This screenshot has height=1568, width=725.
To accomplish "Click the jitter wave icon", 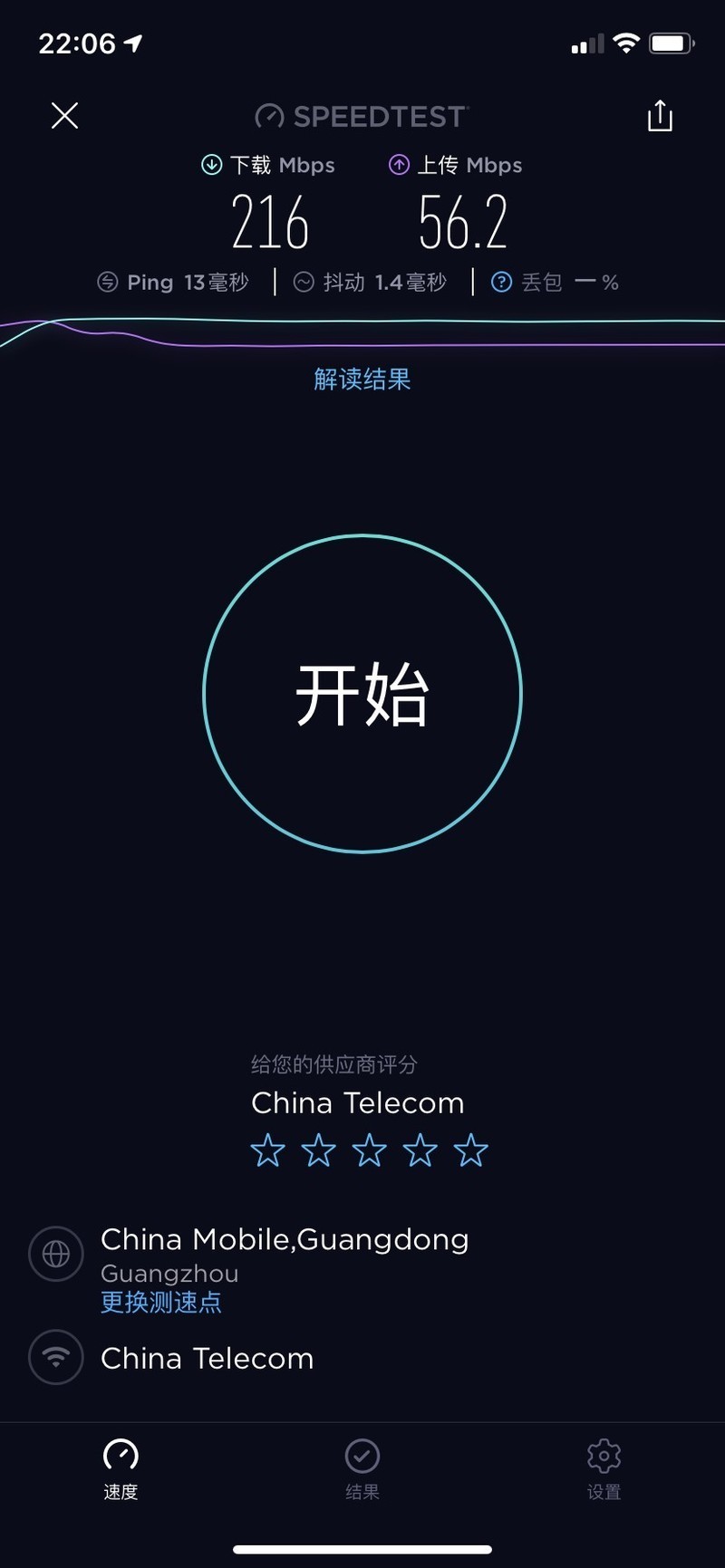I will (x=303, y=282).
